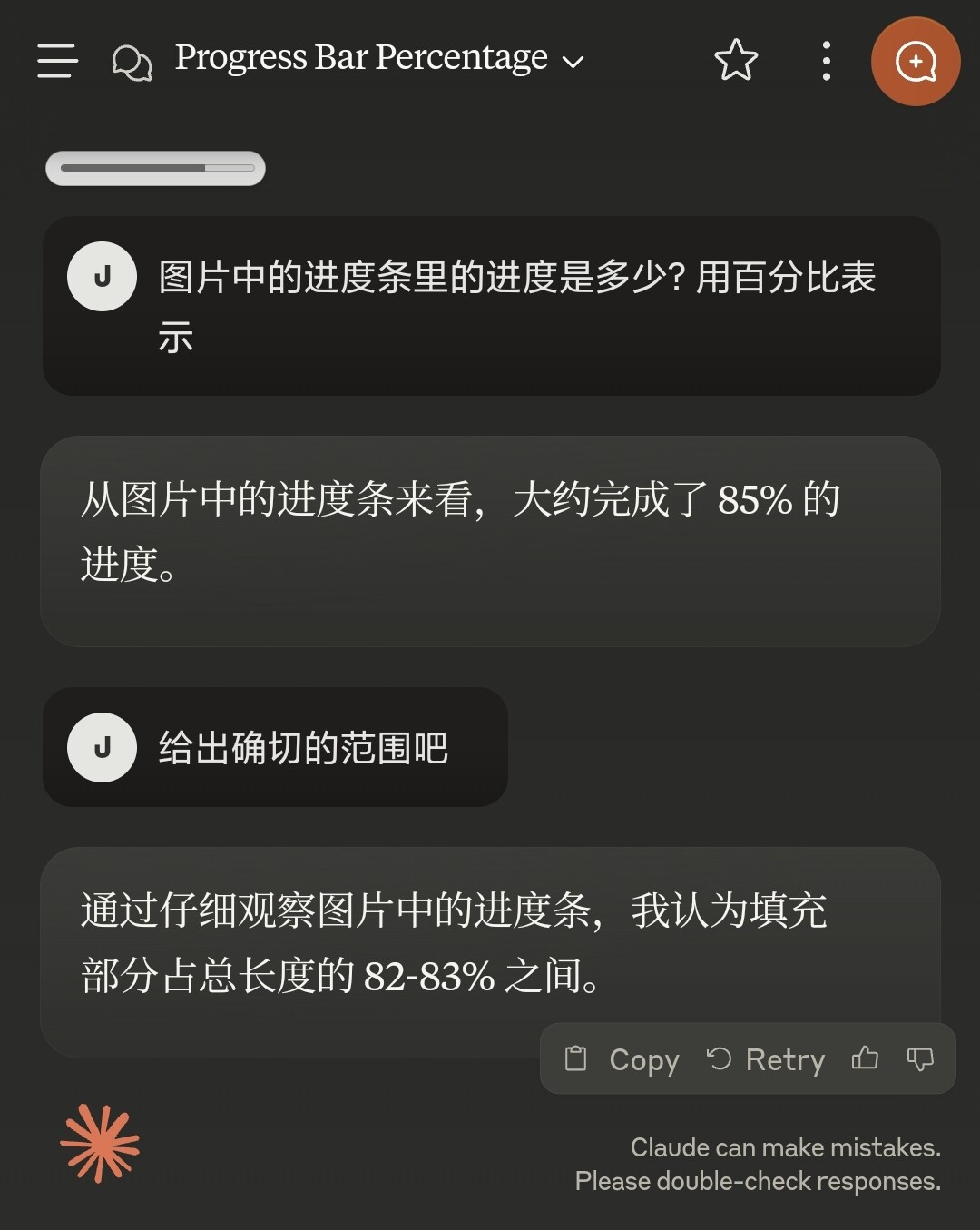The height and width of the screenshot is (1230, 980).
Task: Start a new chat
Action: pos(916,61)
